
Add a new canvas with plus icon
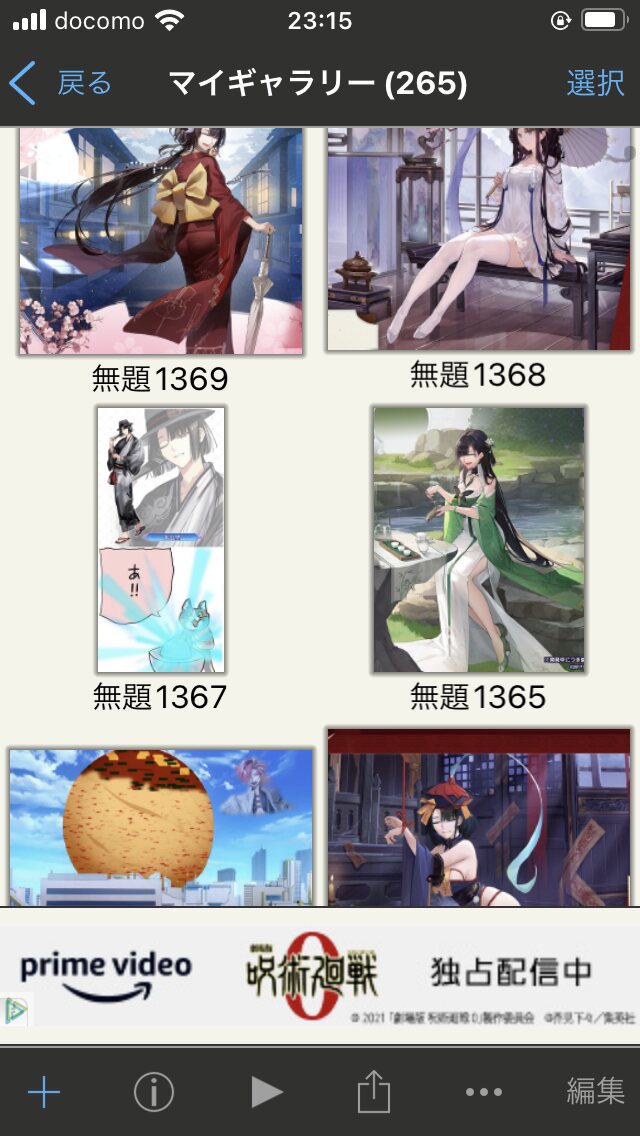point(44,1092)
